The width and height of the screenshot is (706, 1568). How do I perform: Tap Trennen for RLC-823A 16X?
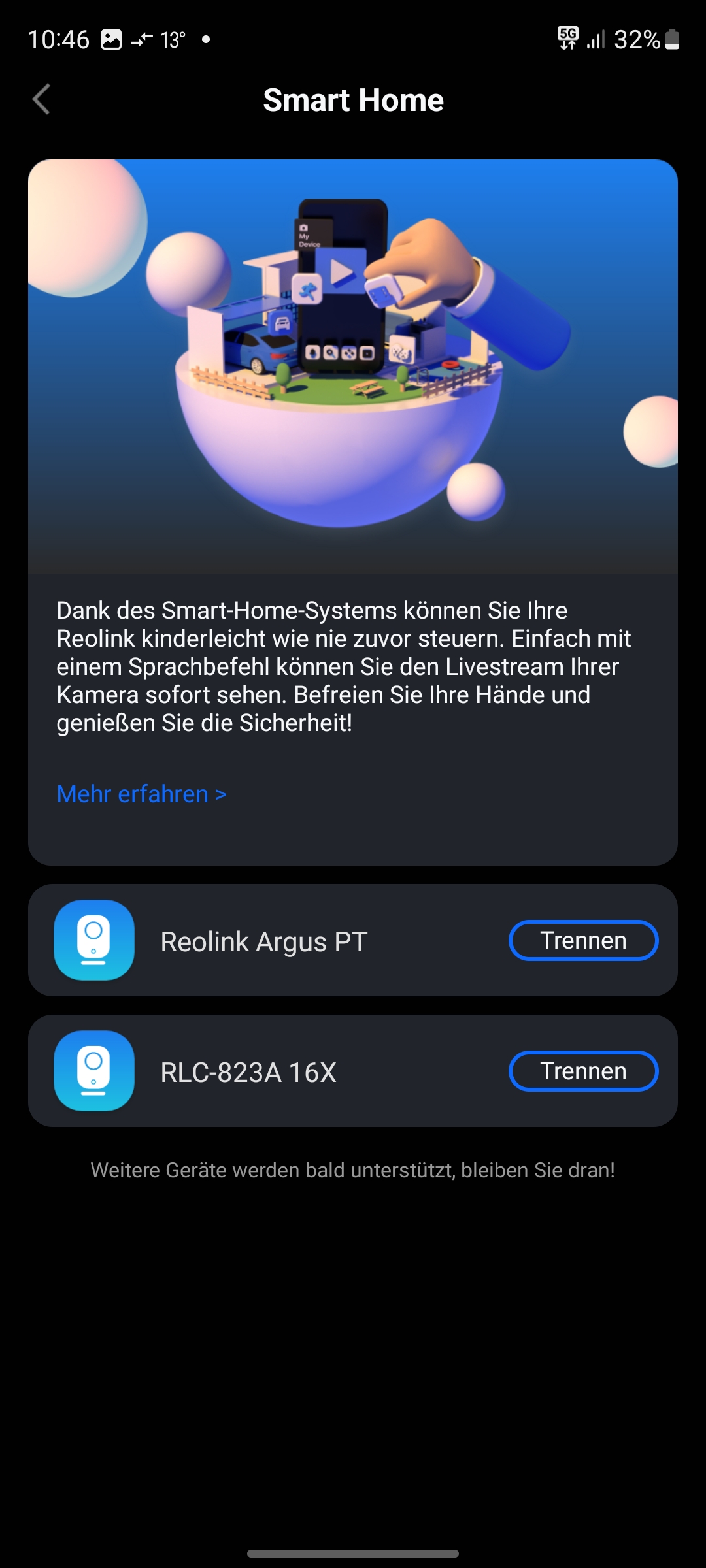pyautogui.click(x=583, y=1071)
